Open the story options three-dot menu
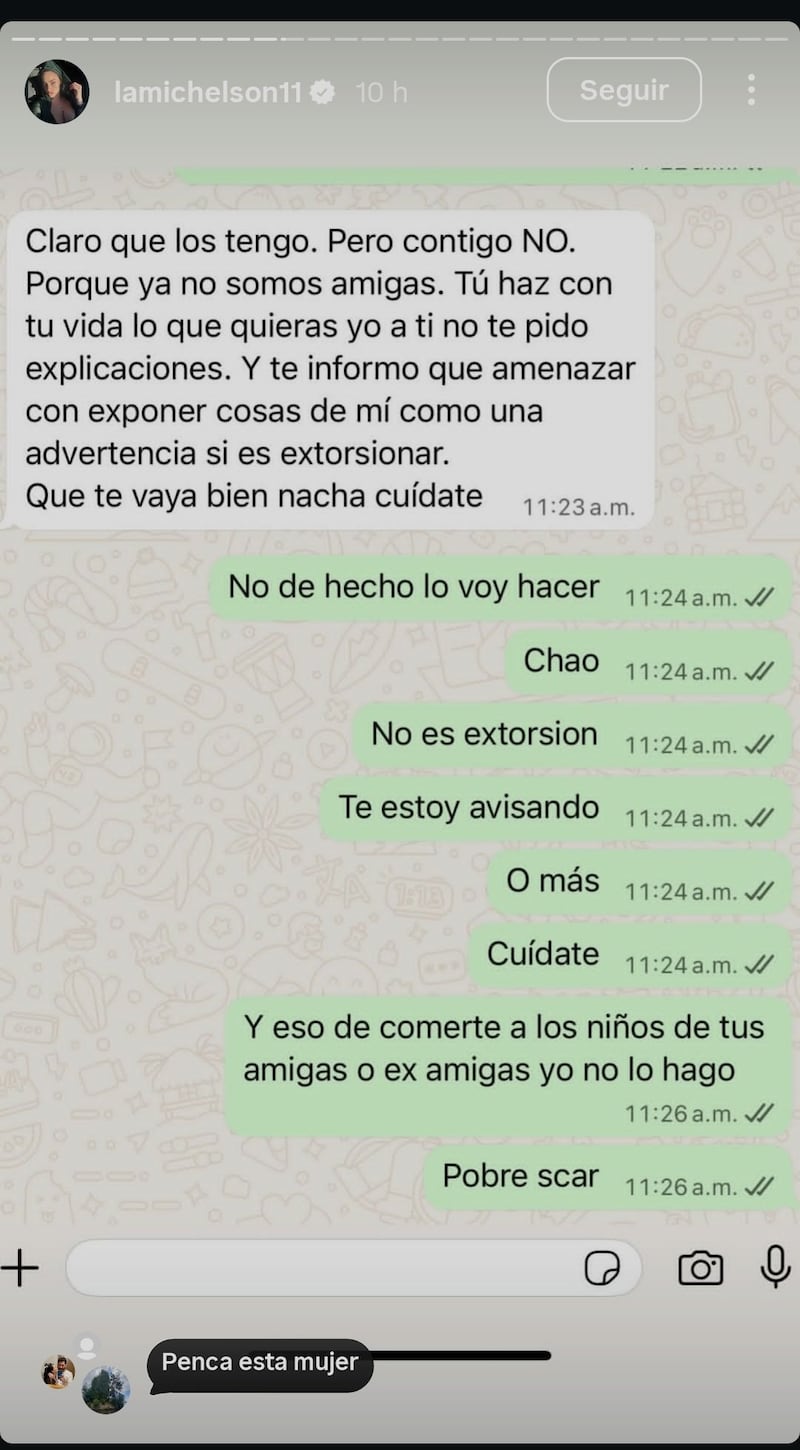 point(752,89)
